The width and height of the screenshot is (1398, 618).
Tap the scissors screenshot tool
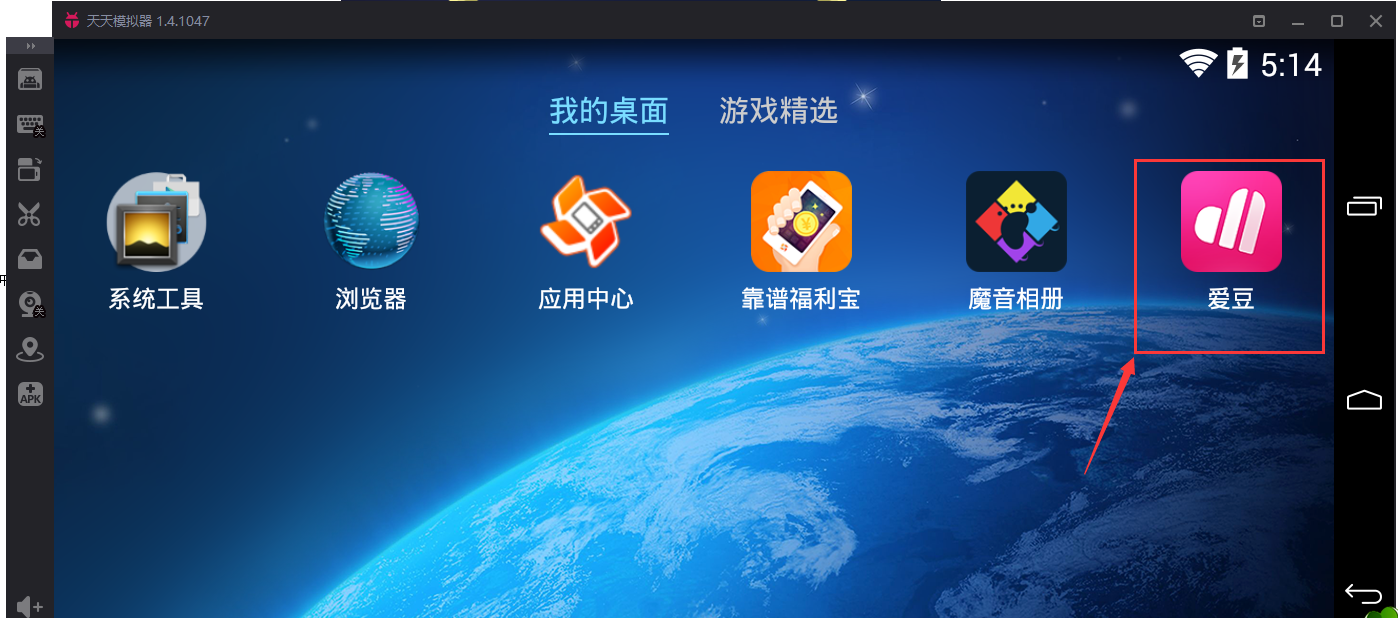coord(30,214)
